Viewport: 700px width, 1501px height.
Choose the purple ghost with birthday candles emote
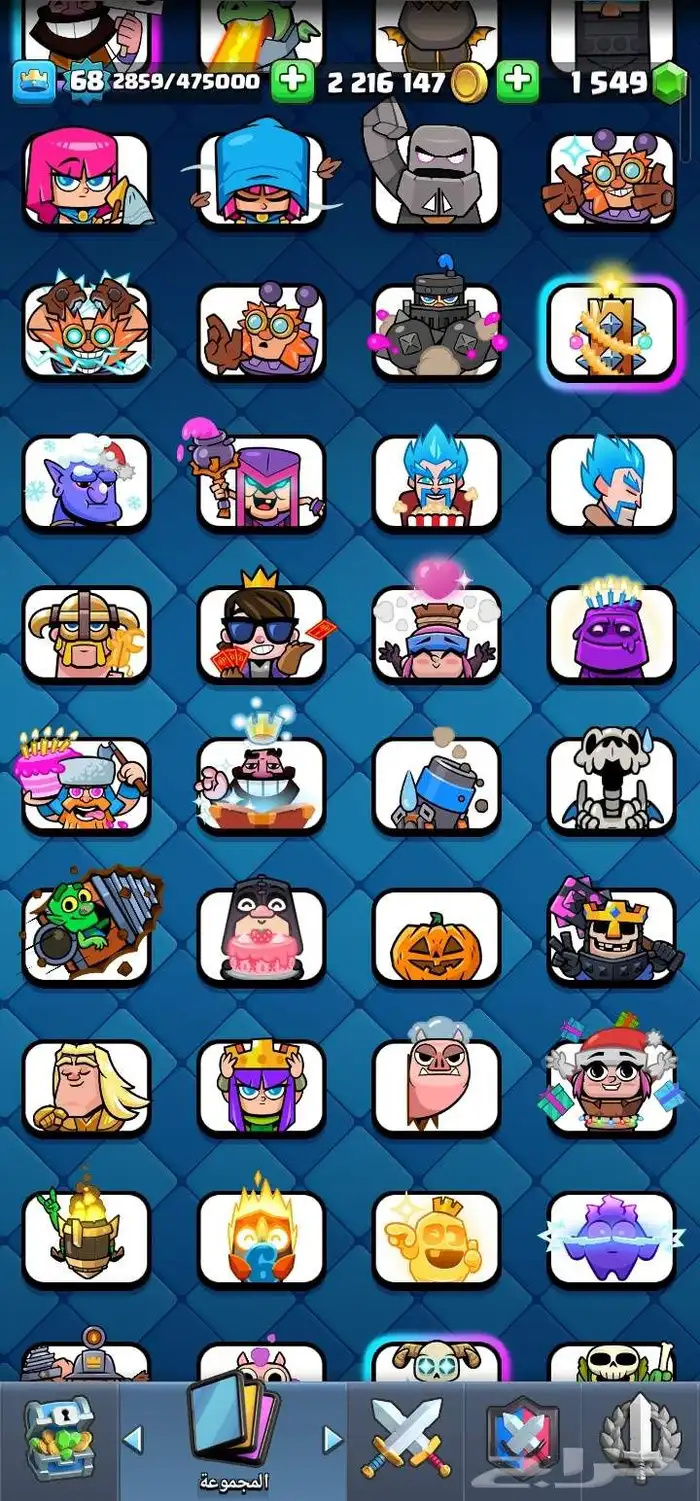(611, 634)
